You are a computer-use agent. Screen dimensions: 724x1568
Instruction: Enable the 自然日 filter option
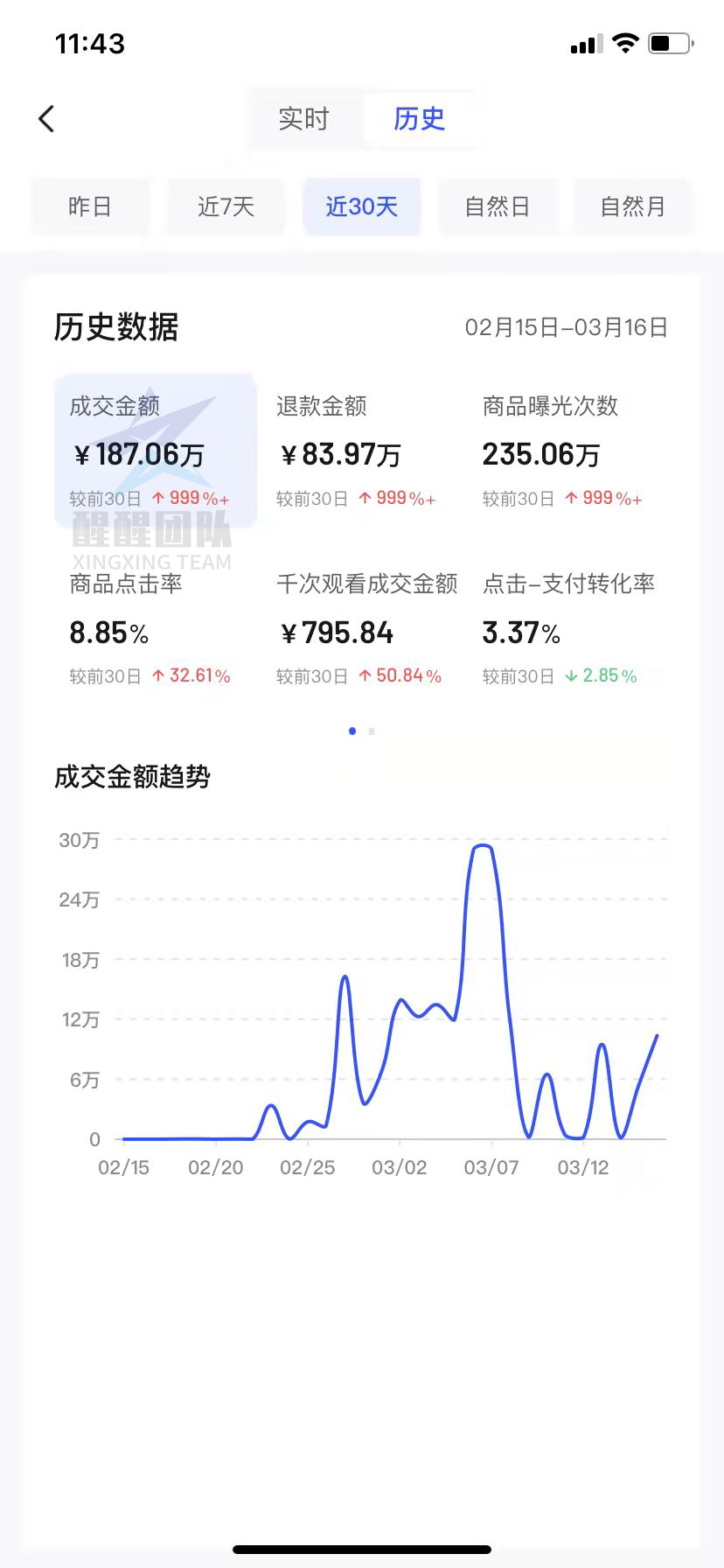[498, 206]
